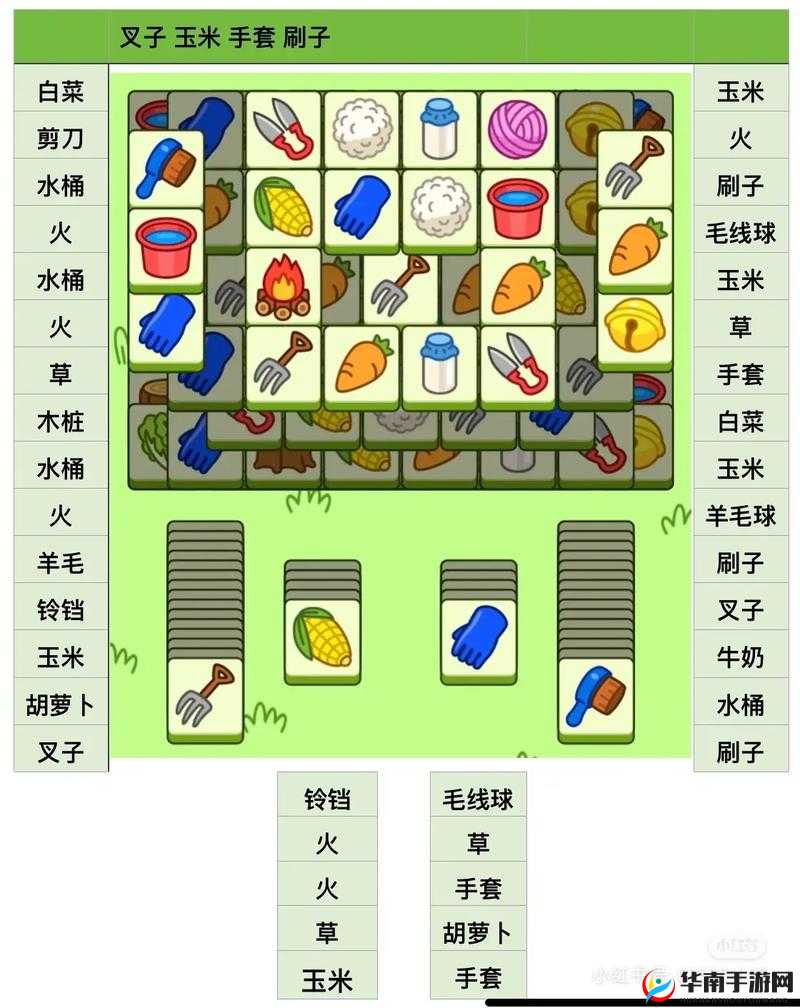Click the red bucket tile
The image size is (800, 1008).
[x=518, y=207]
